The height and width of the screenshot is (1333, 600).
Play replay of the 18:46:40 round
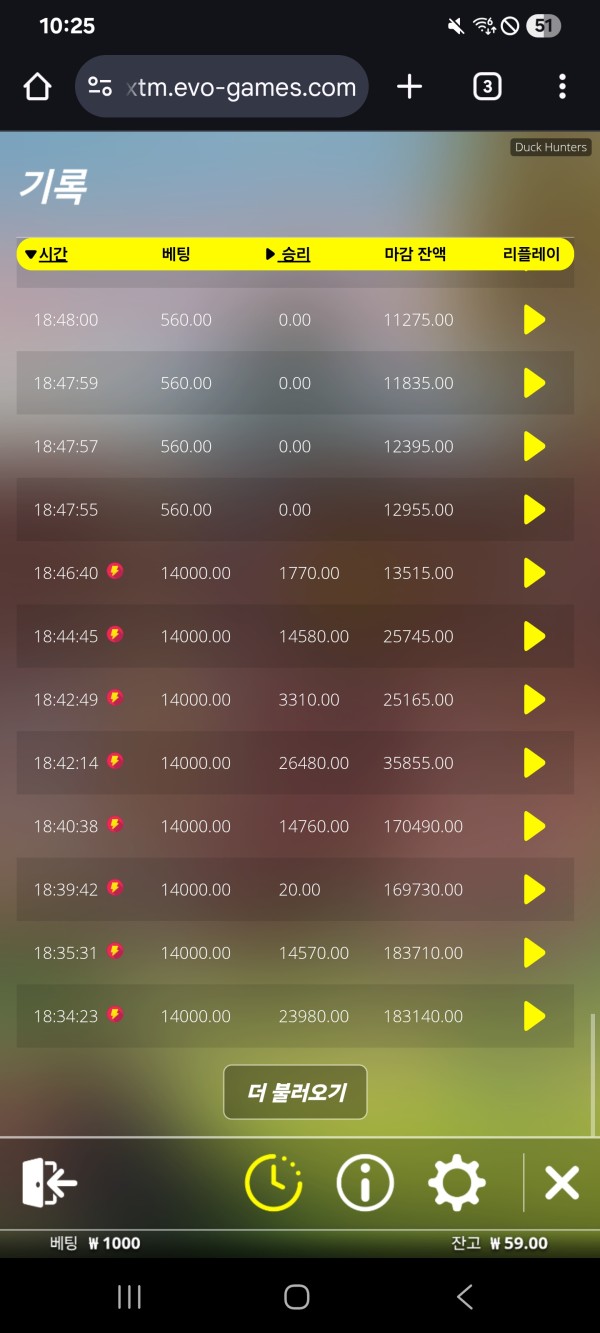pos(534,573)
